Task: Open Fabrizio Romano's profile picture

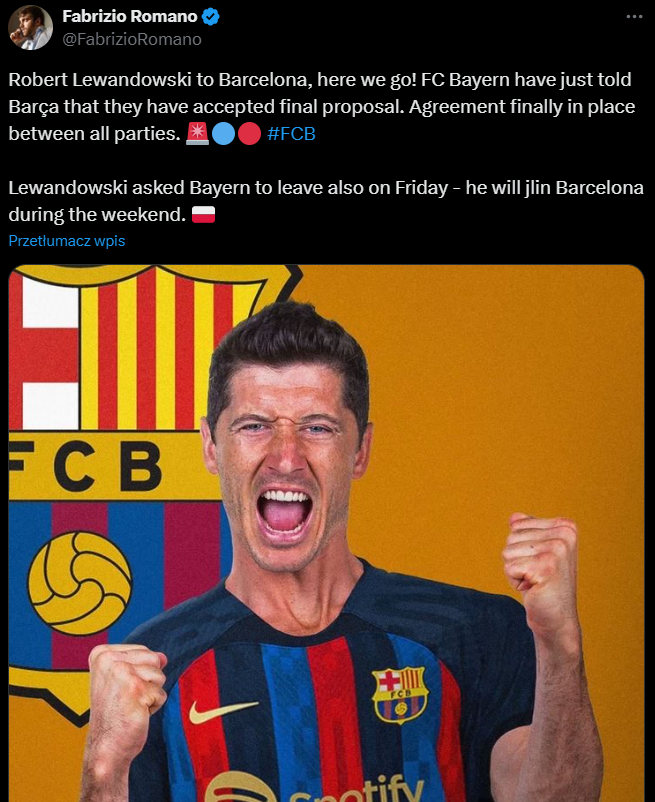Action: click(30, 28)
